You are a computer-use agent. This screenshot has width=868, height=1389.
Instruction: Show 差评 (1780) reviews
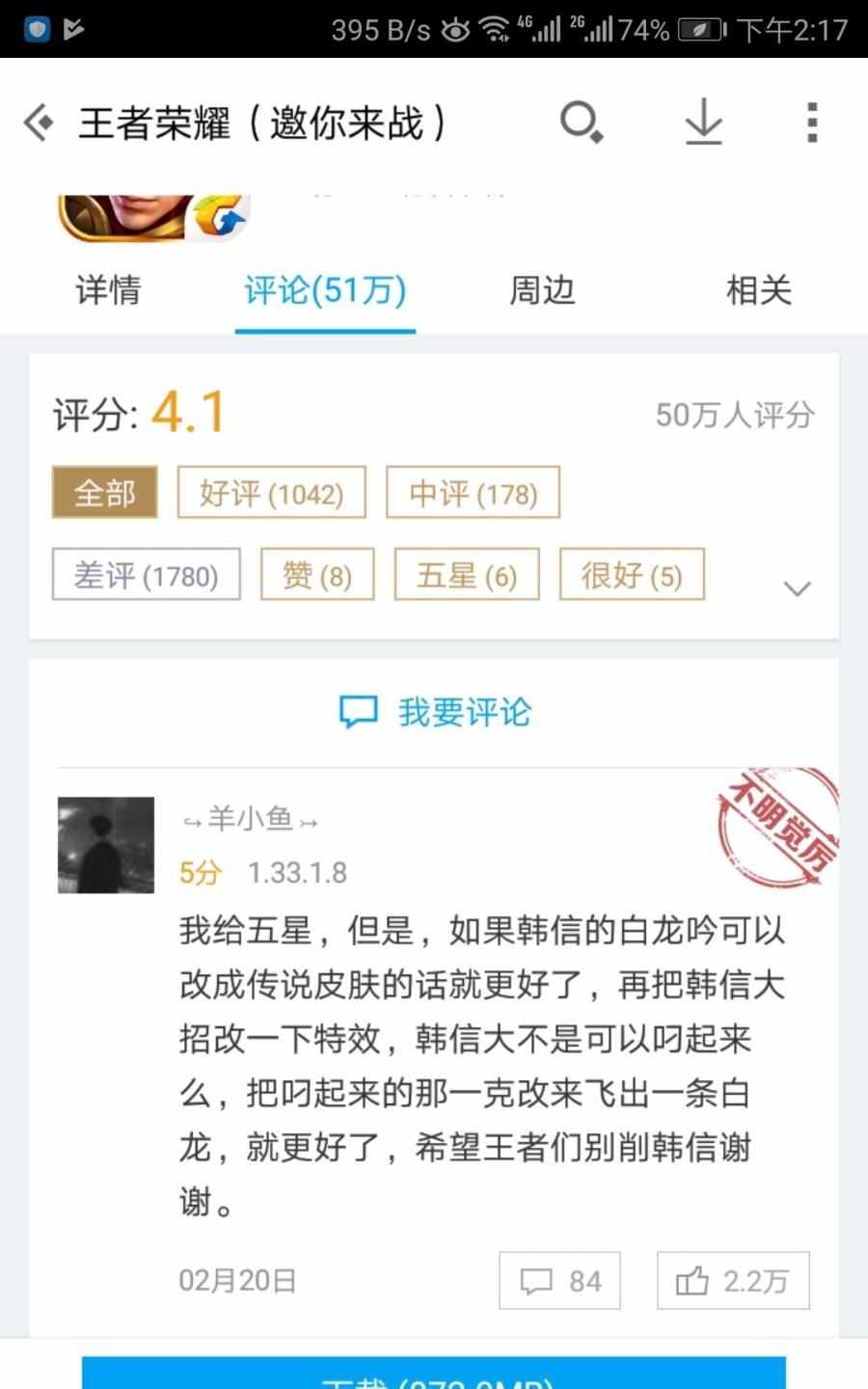coord(146,575)
